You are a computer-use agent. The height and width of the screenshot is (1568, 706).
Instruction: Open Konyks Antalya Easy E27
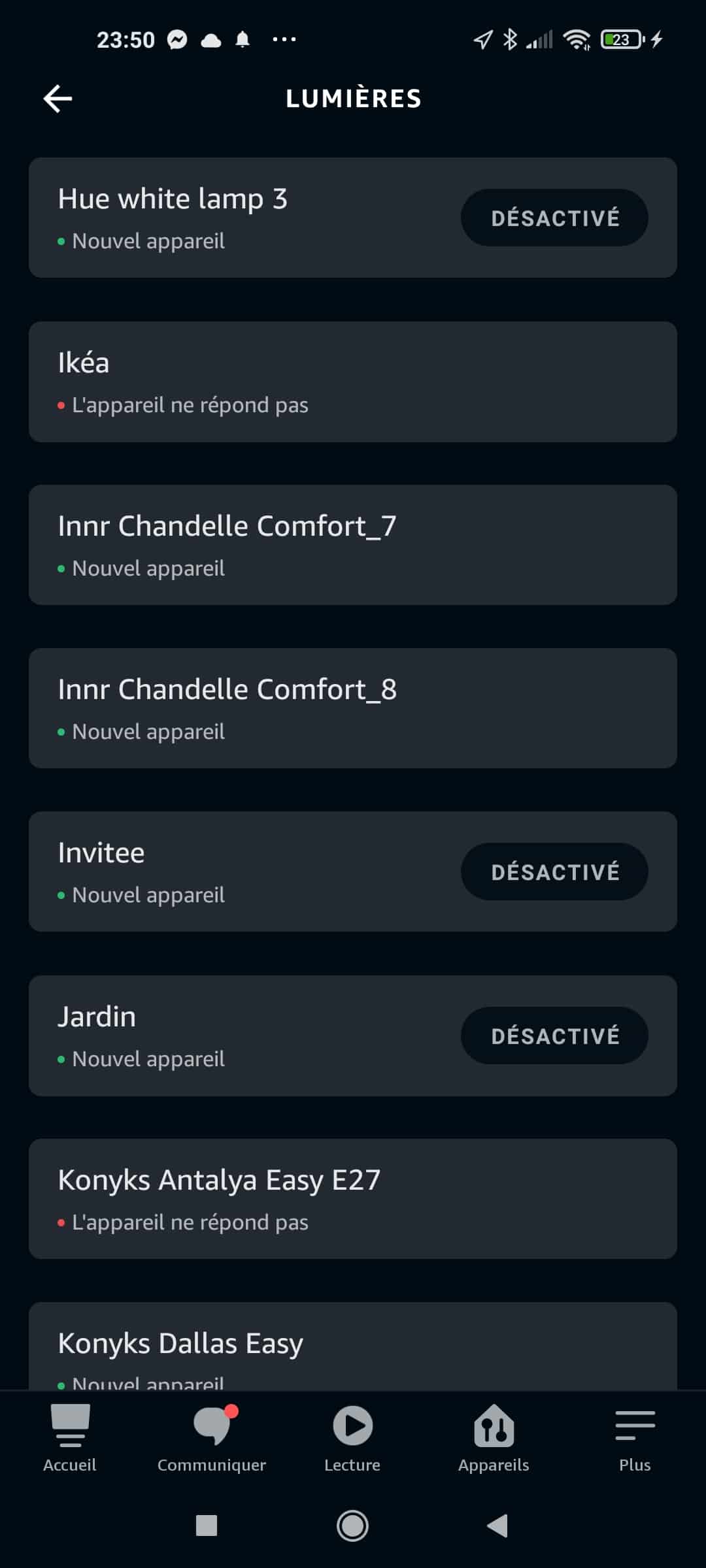[x=353, y=1199]
